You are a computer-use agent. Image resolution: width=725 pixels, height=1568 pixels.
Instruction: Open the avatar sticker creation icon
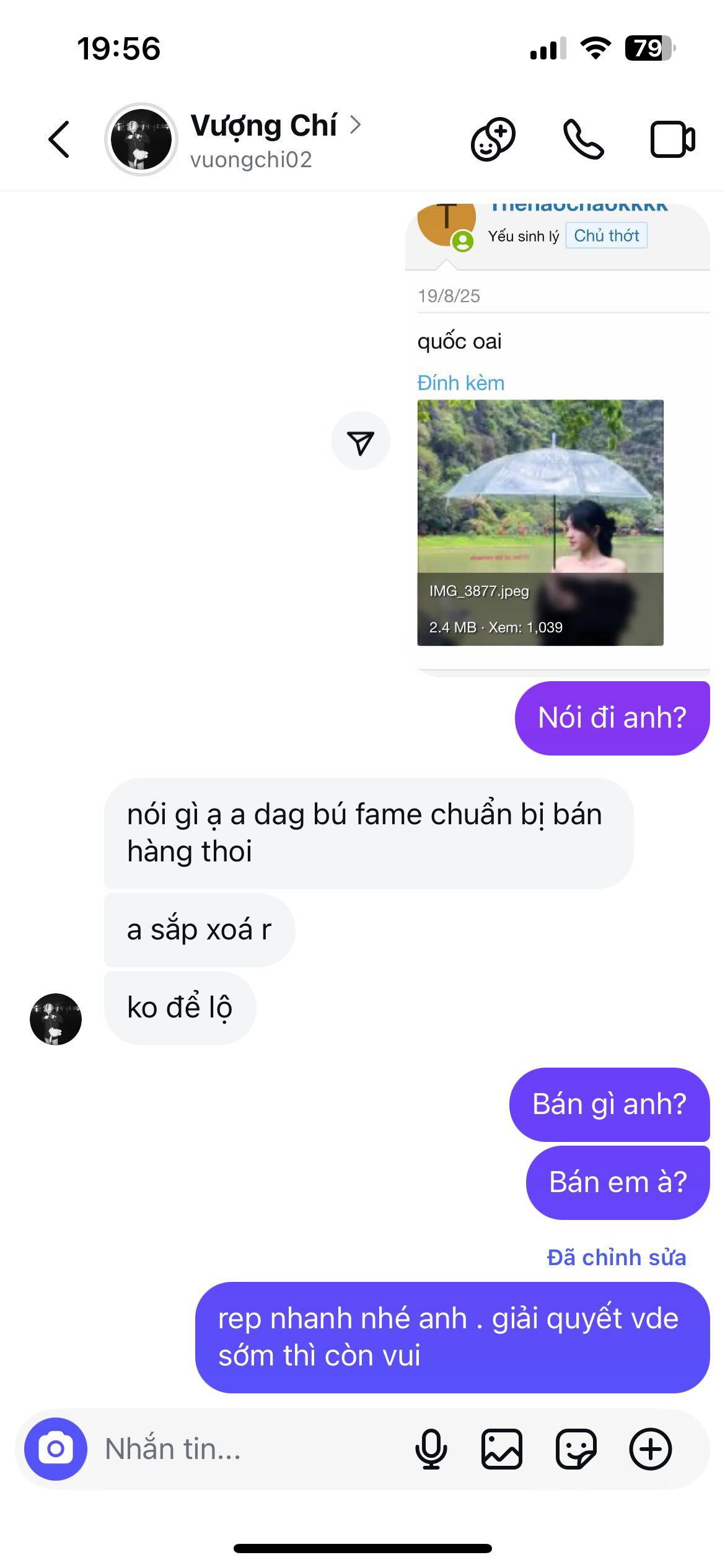pyautogui.click(x=493, y=139)
